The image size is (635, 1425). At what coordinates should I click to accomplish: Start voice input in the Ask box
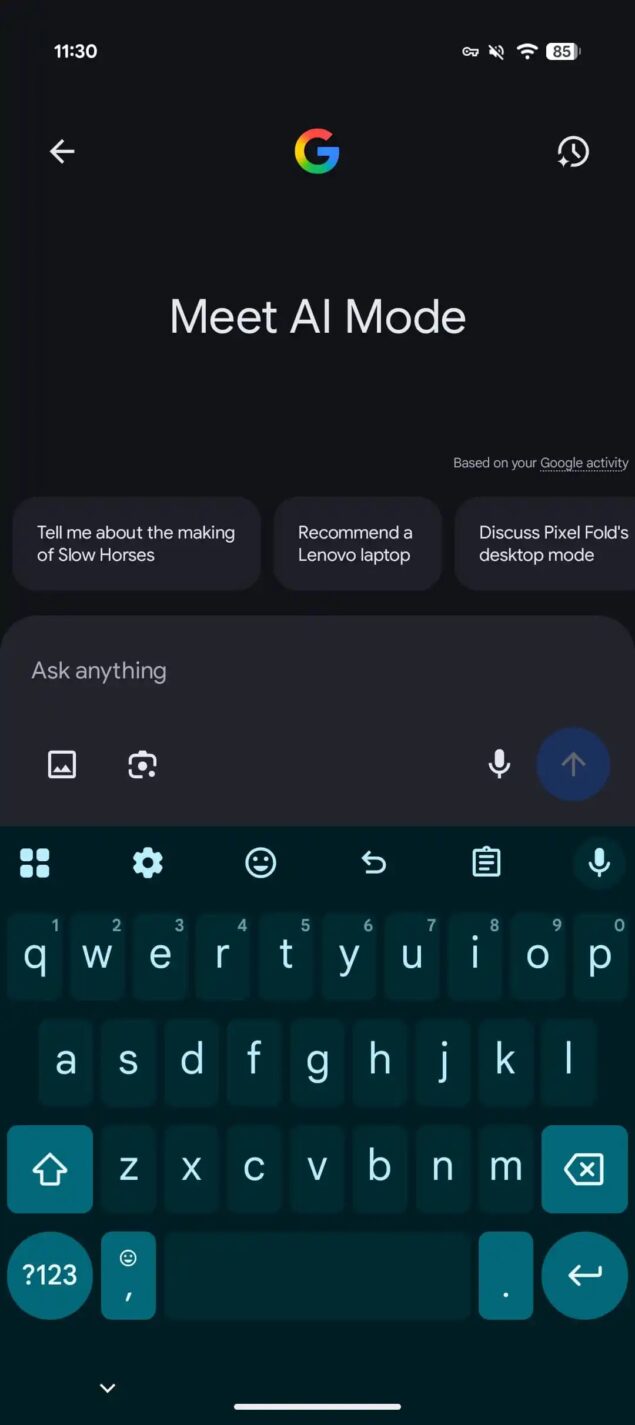point(499,765)
